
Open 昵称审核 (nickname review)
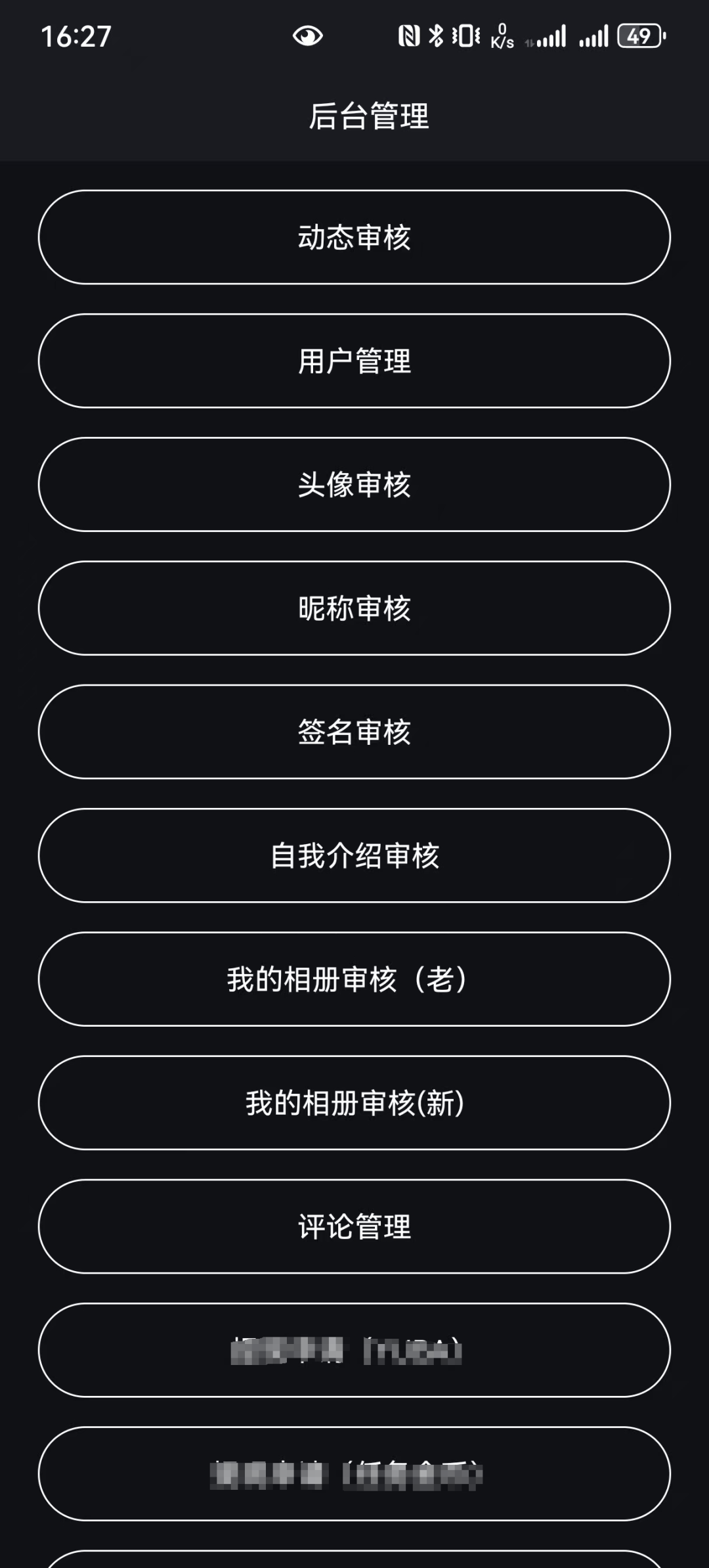click(354, 609)
